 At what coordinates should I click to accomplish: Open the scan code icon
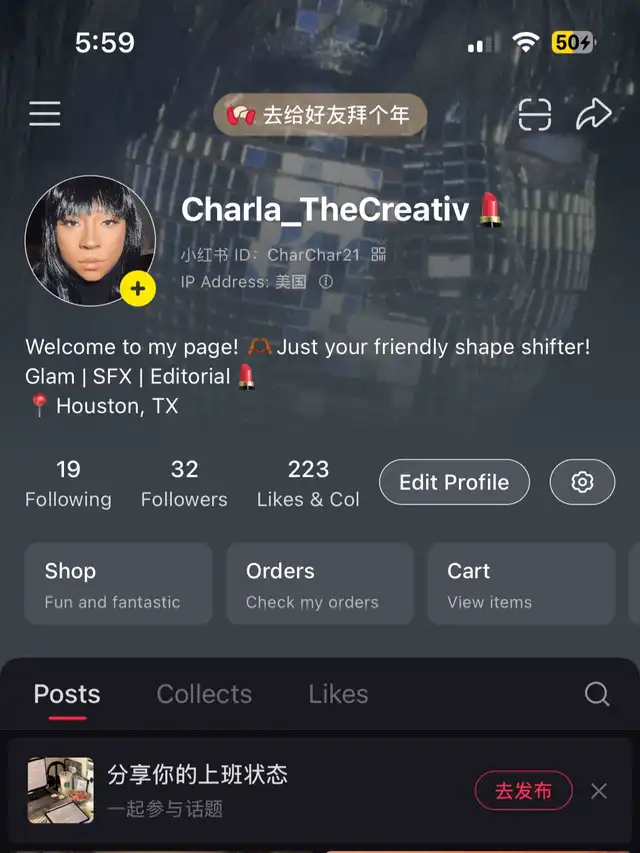tap(535, 115)
